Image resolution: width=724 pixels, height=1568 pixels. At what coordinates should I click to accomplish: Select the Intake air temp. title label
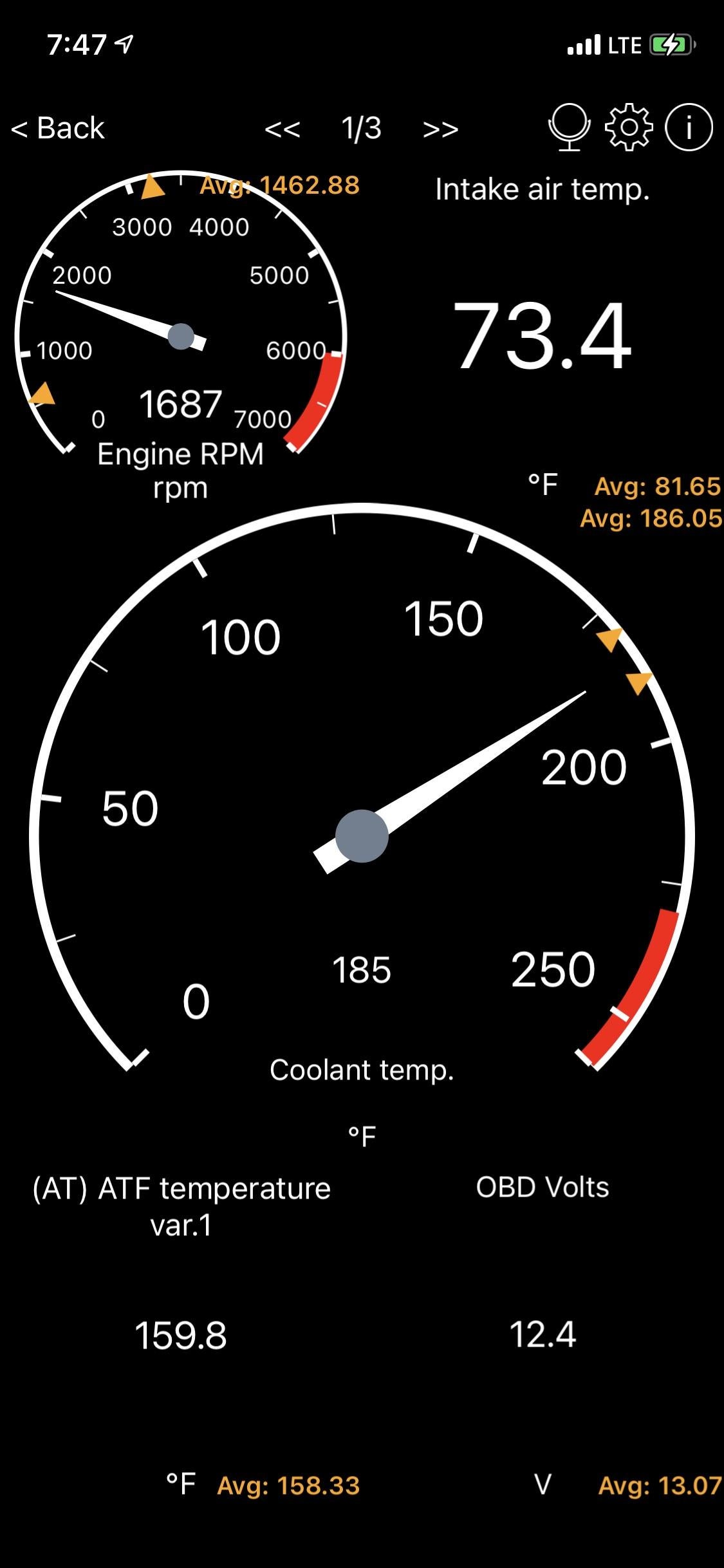[543, 189]
